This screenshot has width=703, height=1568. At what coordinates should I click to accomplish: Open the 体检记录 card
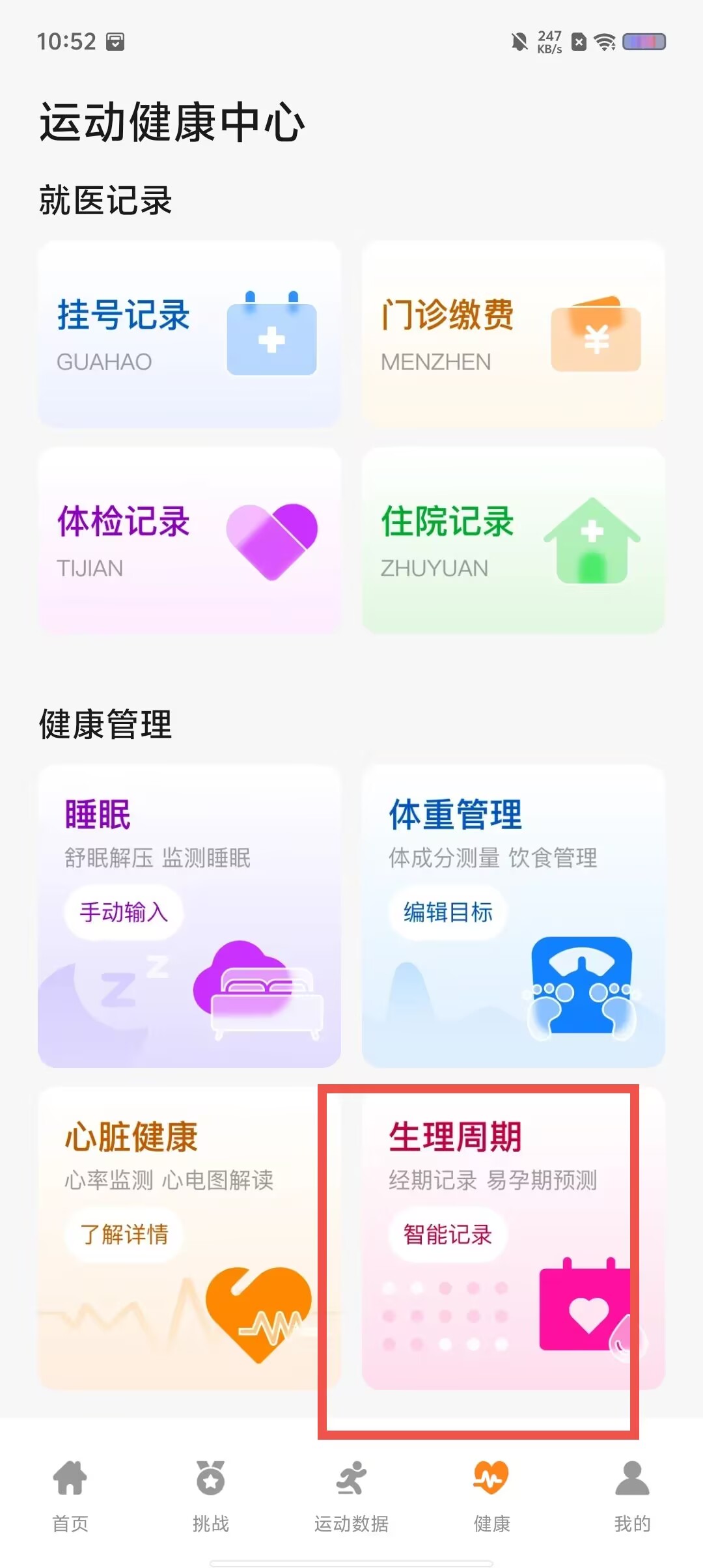click(189, 540)
